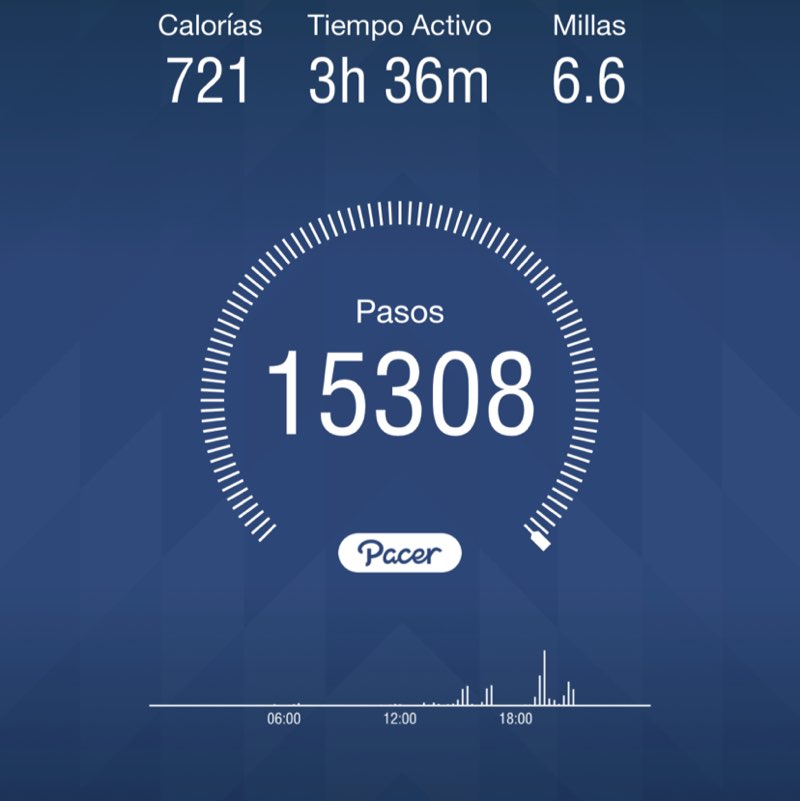Toggle the 6.6 miles distance display
800x801 pixels.
click(x=589, y=80)
